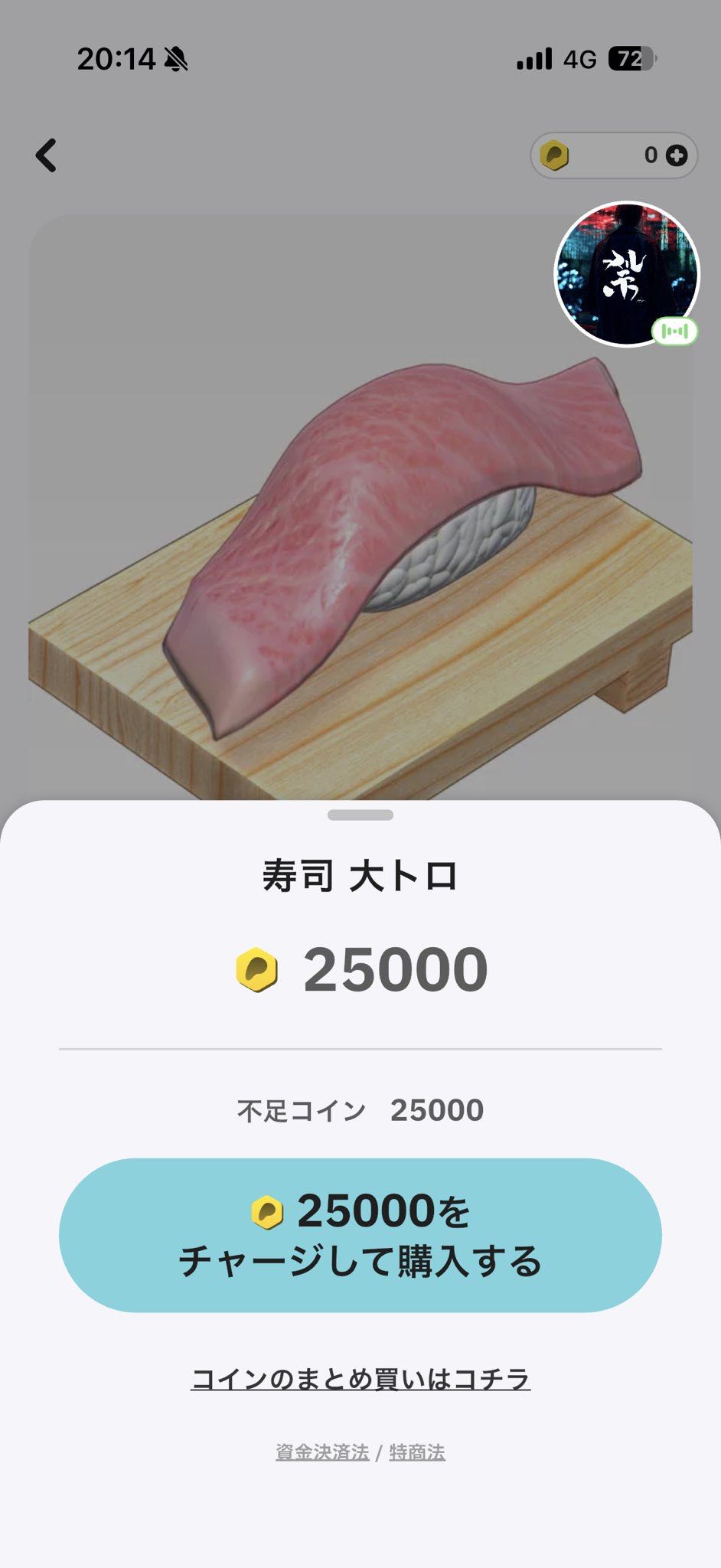Open the コインのまとめ買いはコチラ link

pos(360,1379)
